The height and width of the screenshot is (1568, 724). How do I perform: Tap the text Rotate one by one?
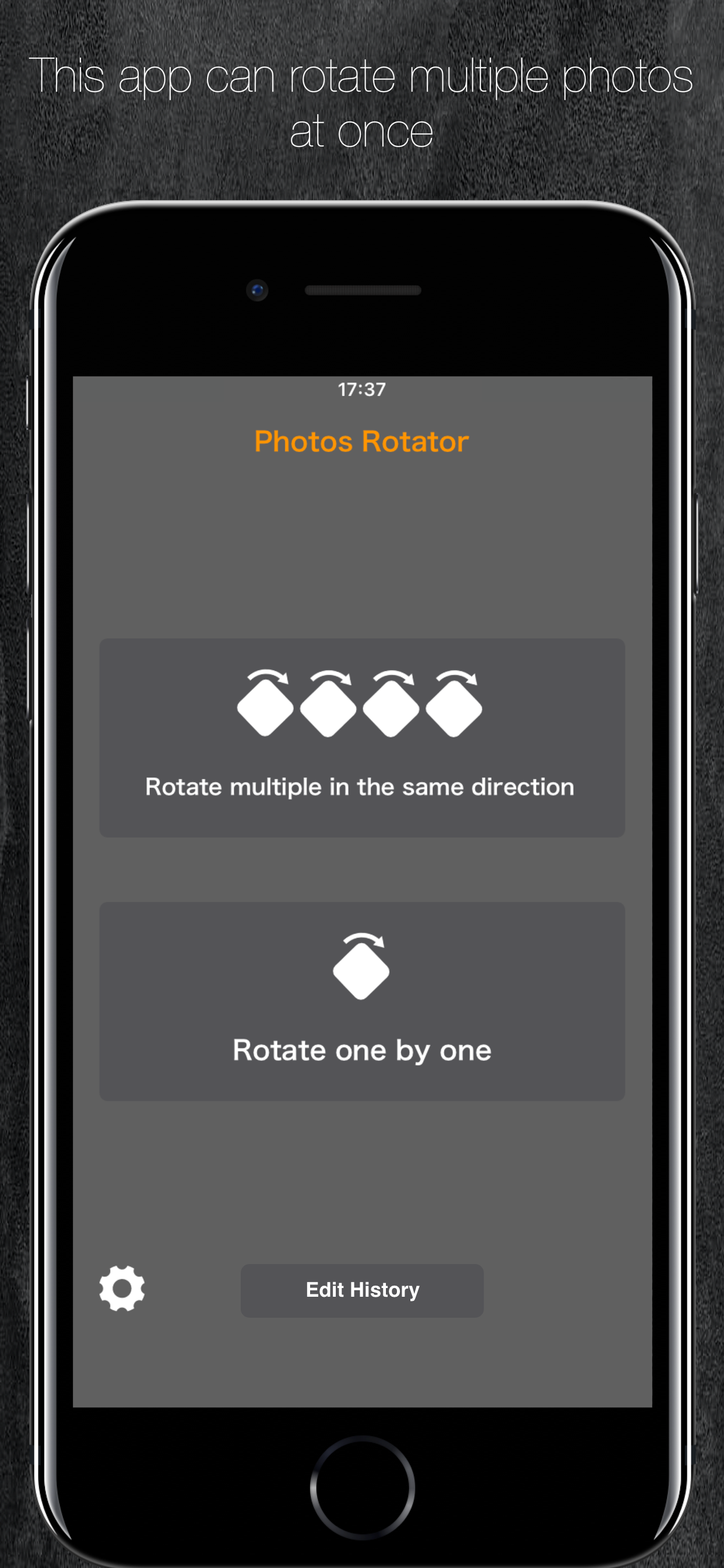[x=361, y=1049]
